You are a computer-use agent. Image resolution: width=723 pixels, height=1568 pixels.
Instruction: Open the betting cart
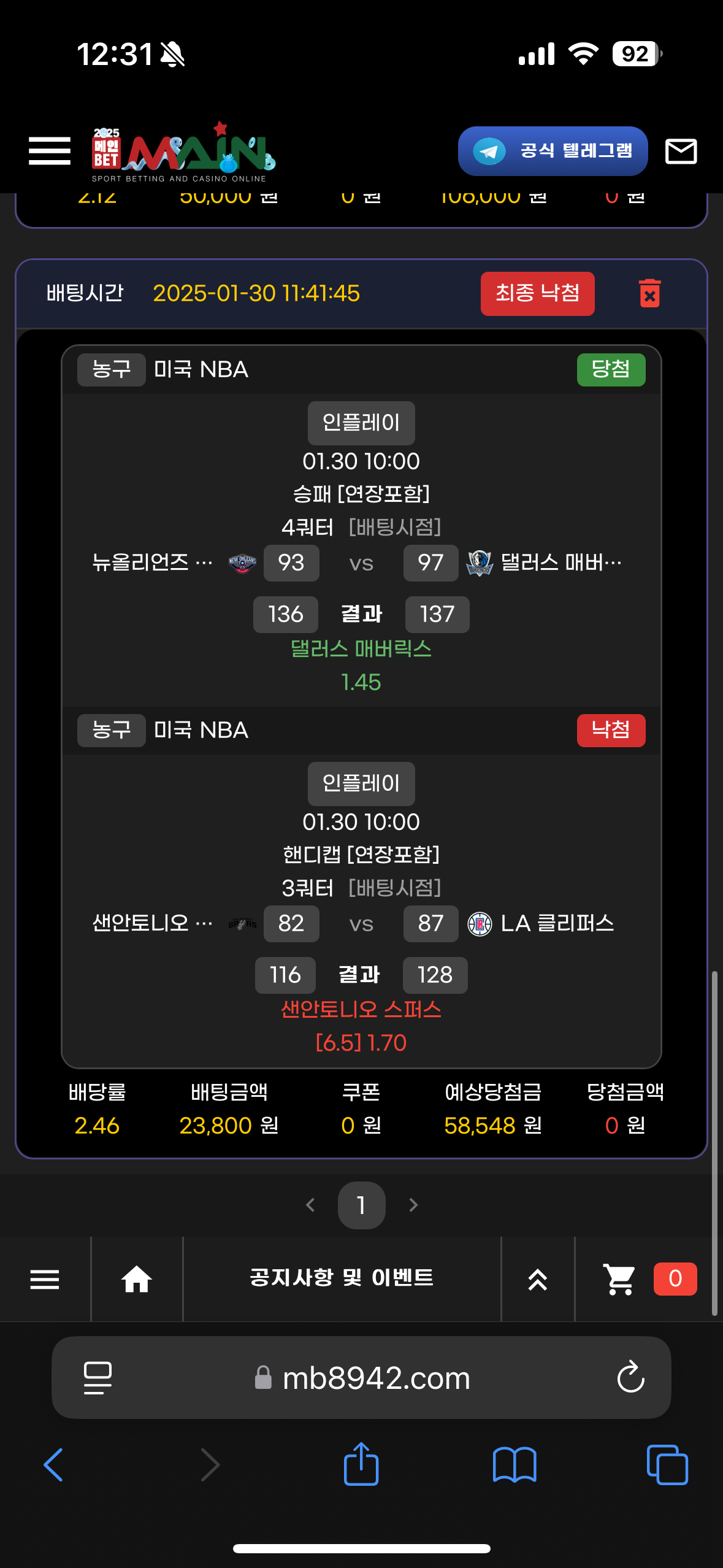[x=619, y=1279]
